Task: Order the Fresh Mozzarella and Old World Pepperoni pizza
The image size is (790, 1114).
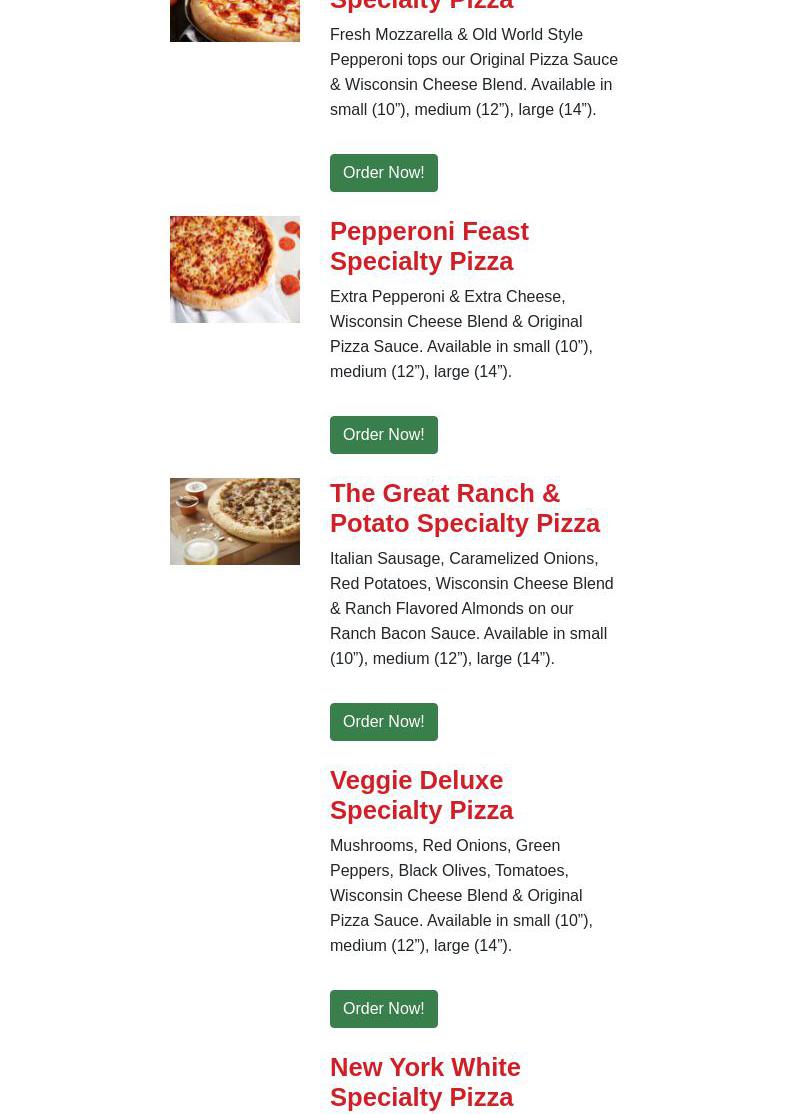Action: click(383, 173)
